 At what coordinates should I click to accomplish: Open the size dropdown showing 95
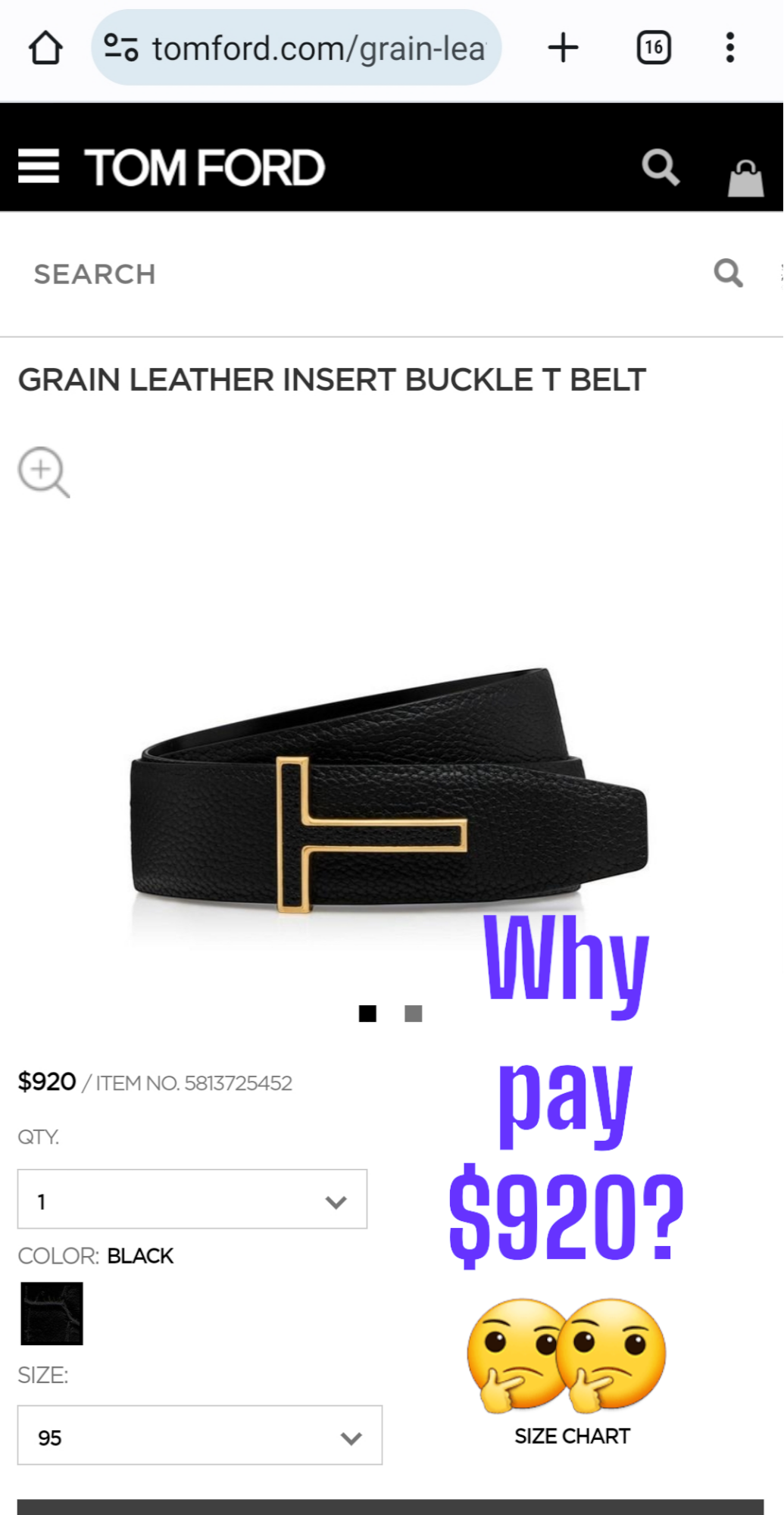[x=200, y=1436]
